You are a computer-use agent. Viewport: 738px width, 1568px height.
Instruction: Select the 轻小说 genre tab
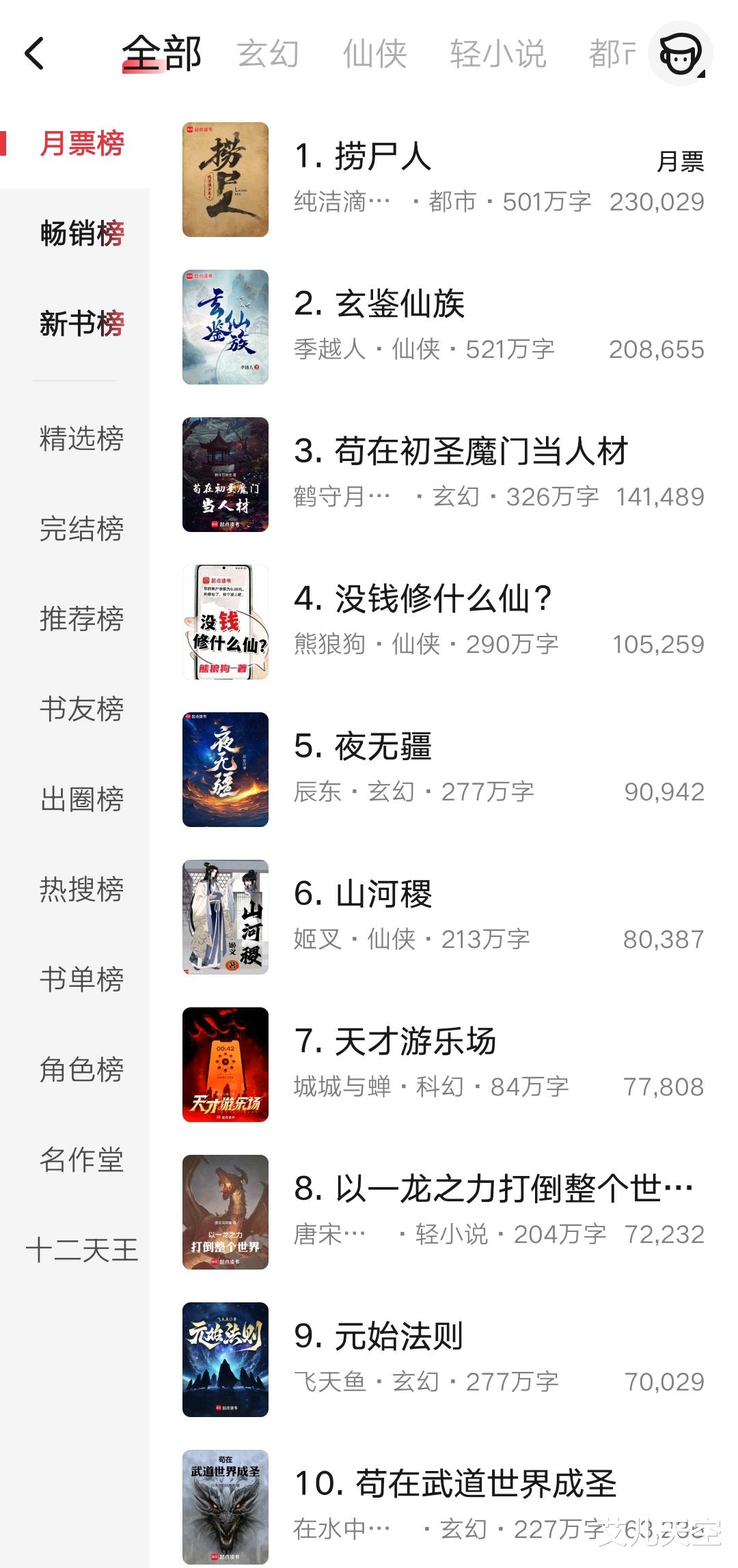497,53
